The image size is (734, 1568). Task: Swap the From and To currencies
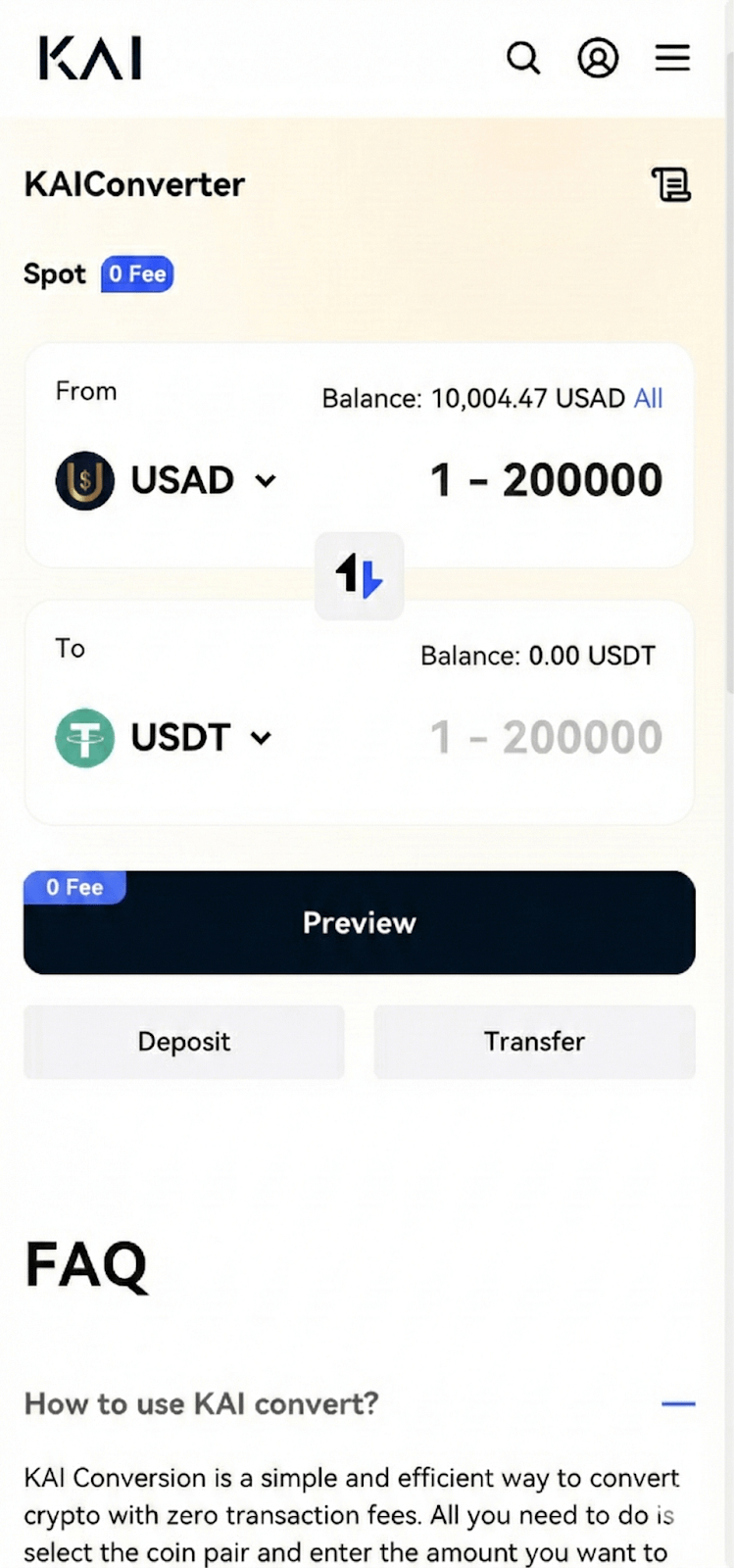tap(359, 575)
